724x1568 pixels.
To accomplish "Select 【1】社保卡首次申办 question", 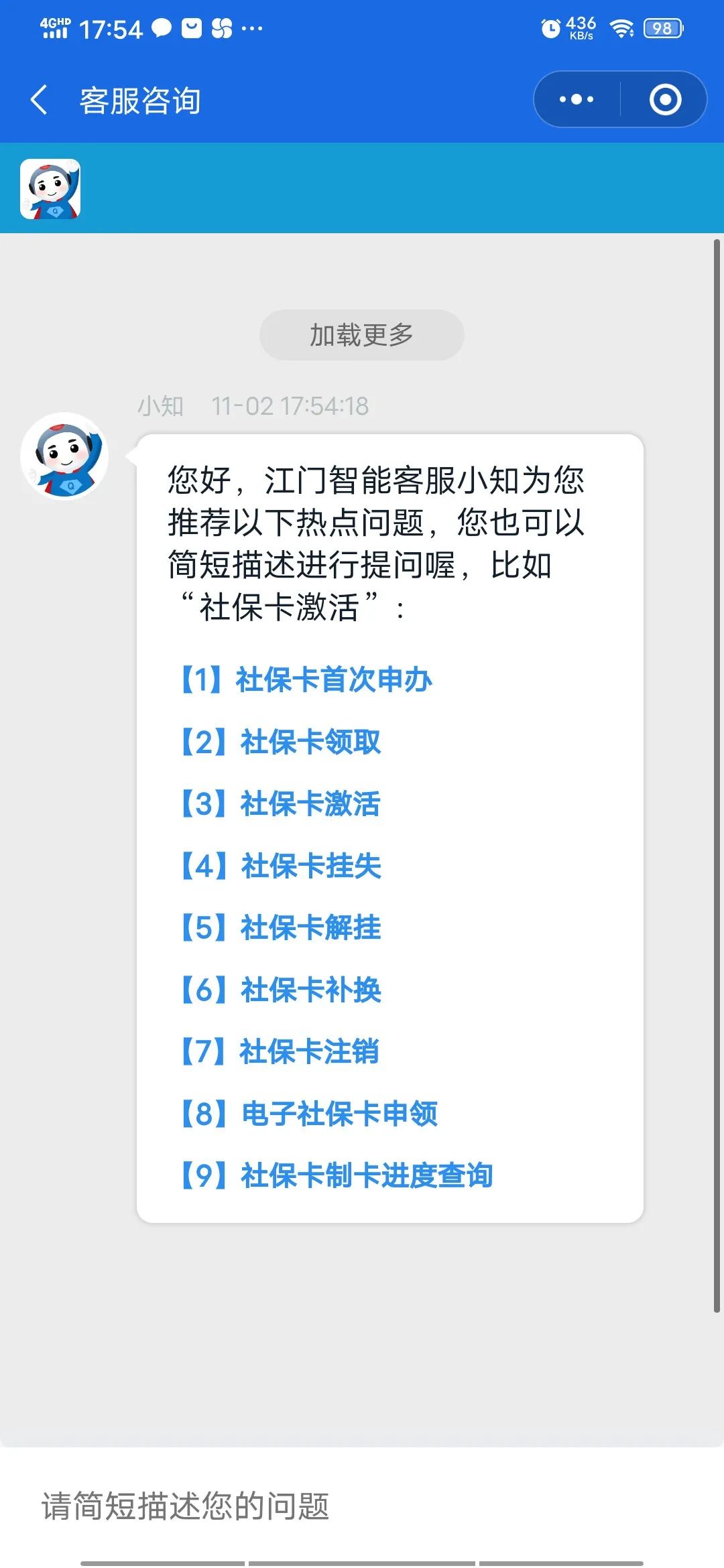I will [306, 680].
